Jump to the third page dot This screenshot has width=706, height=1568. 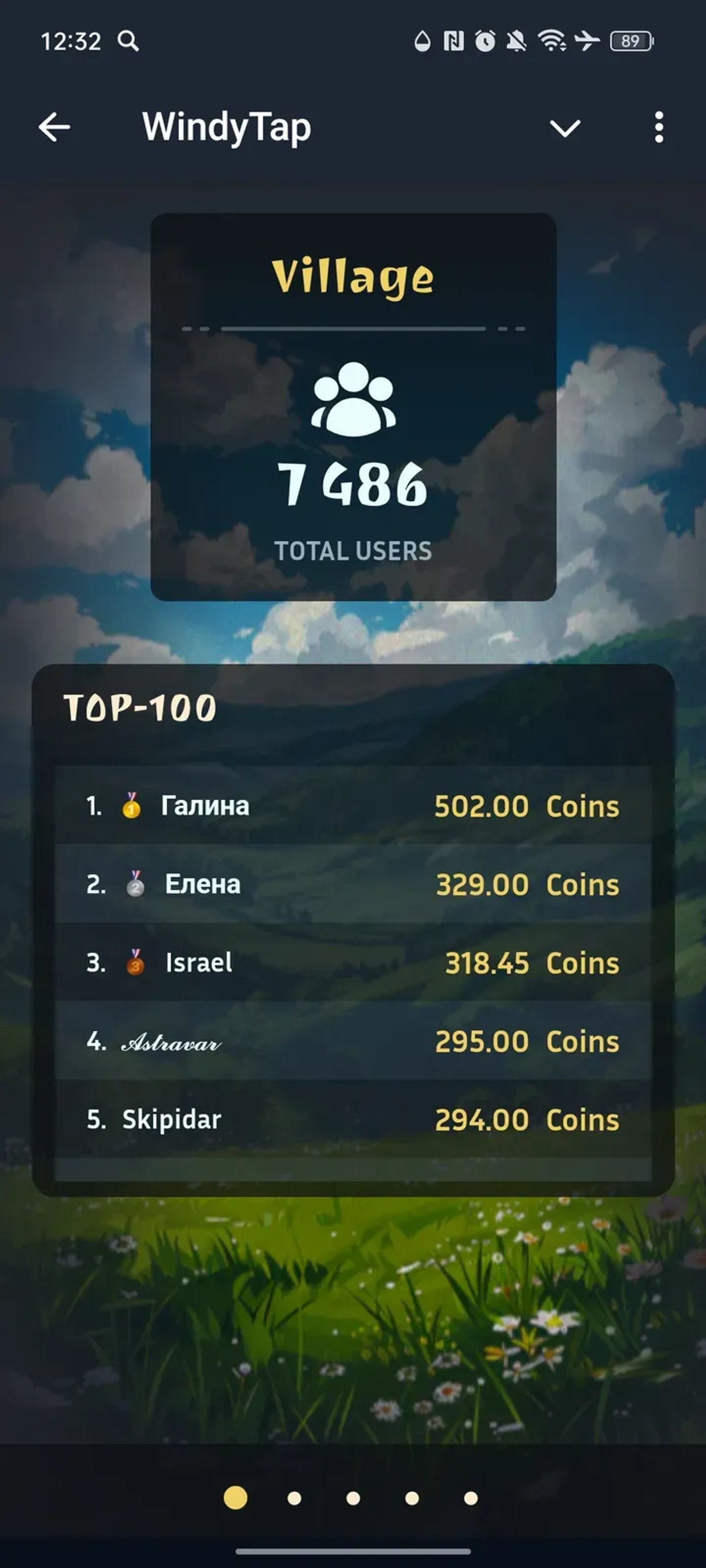353,1498
